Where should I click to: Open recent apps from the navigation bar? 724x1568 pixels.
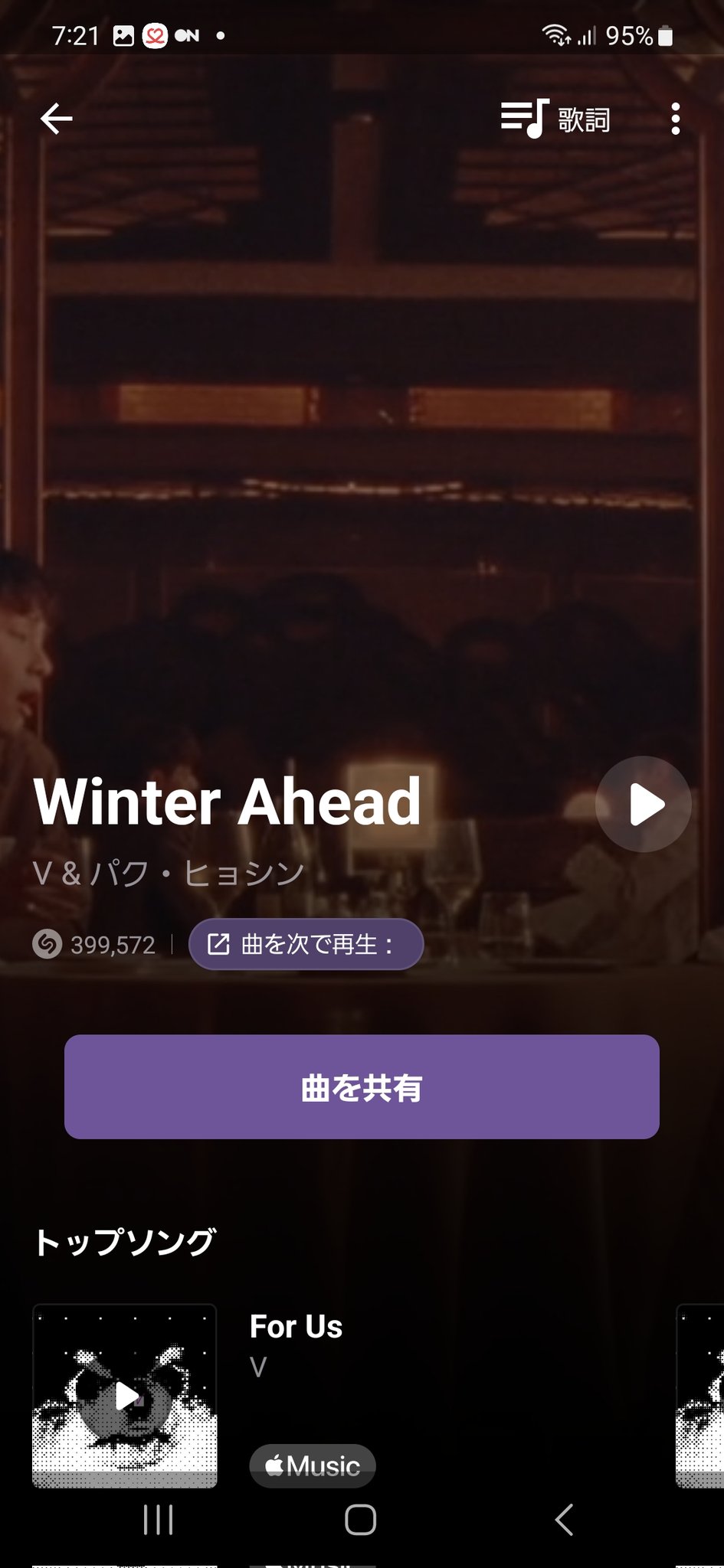click(159, 1520)
